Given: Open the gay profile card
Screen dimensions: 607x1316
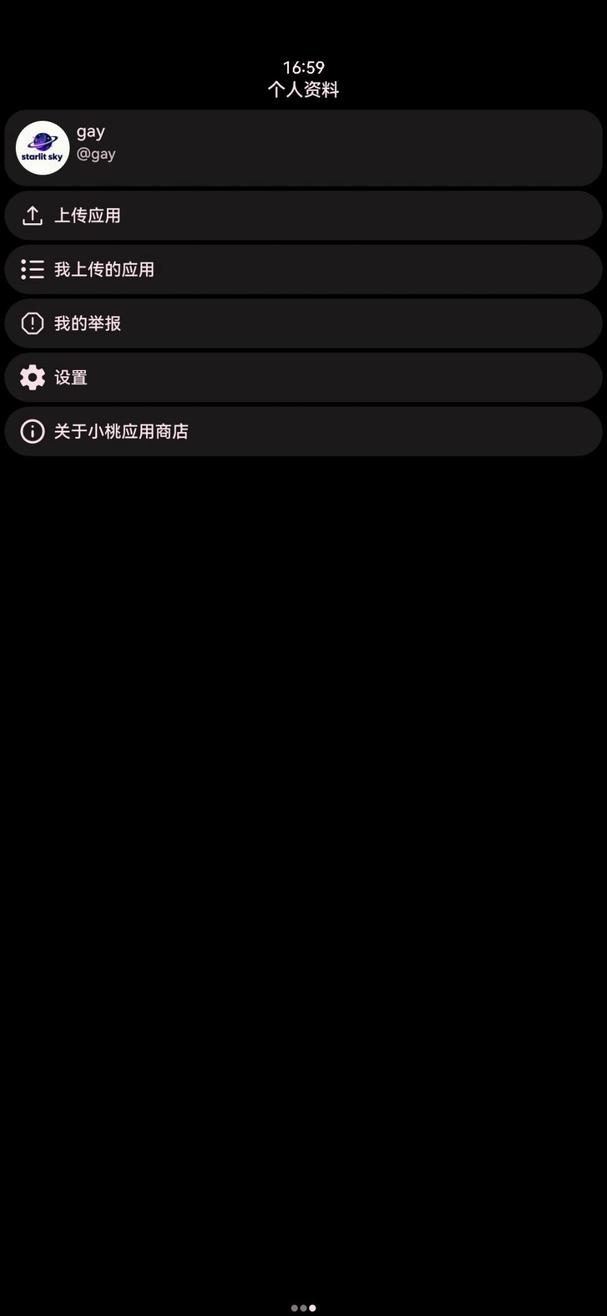Looking at the screenshot, I should (x=303, y=147).
